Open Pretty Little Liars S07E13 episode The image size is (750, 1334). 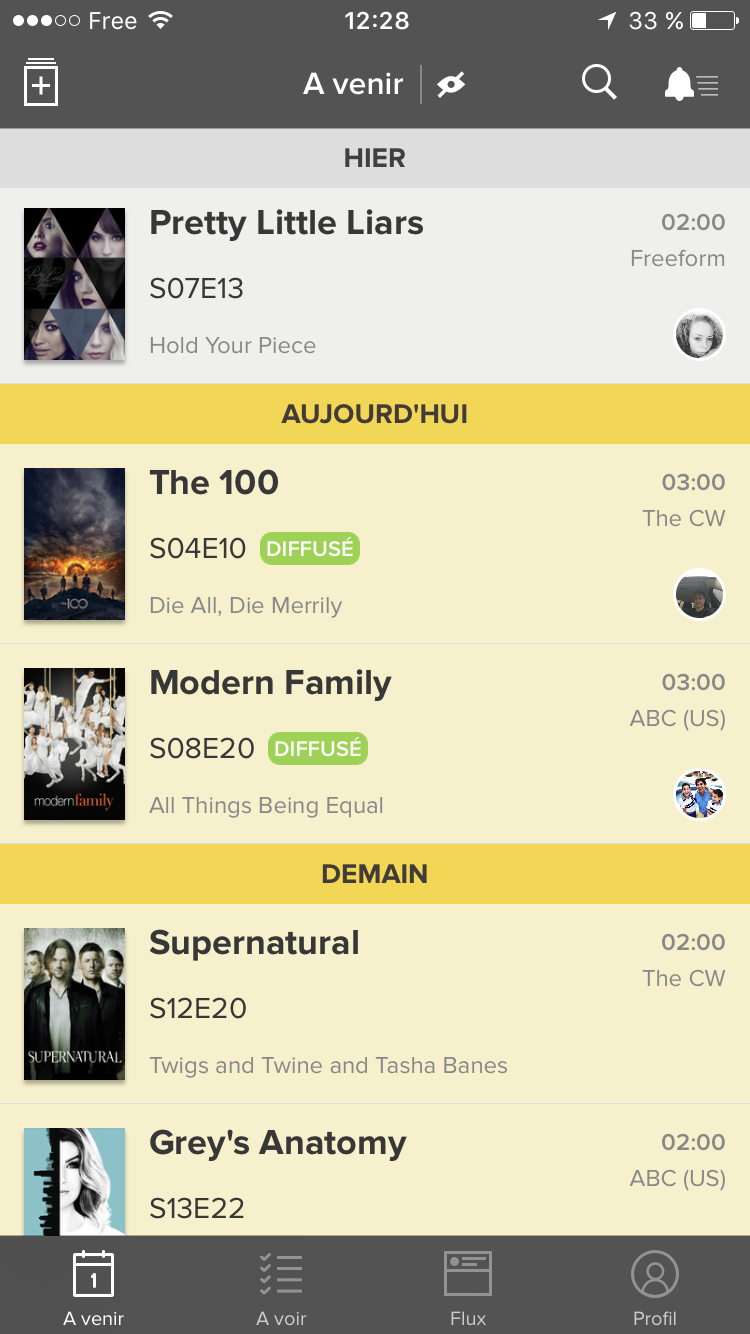click(x=375, y=285)
